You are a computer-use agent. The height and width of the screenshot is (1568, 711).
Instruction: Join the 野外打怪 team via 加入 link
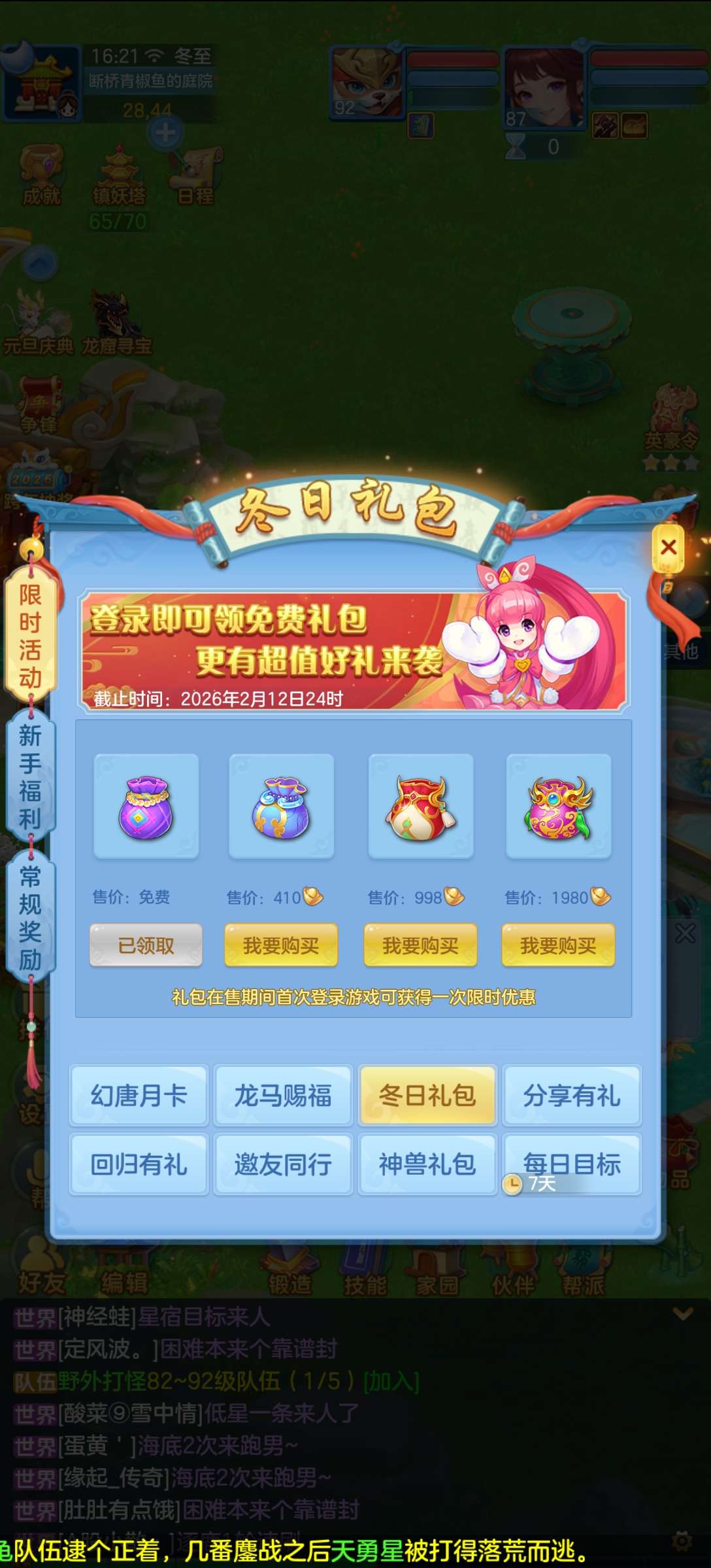coord(391,1382)
